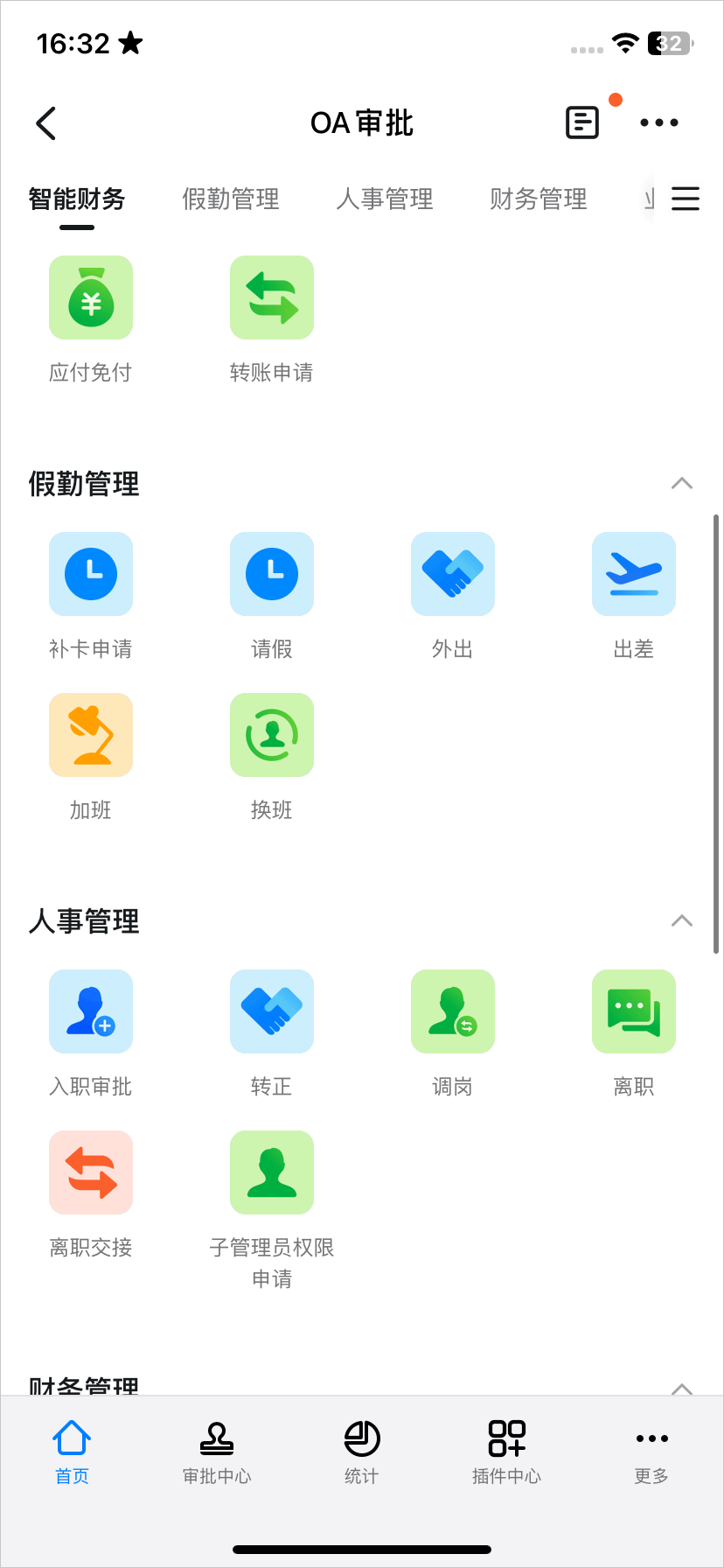Collapse the 假勤管理 section

pos(681,484)
